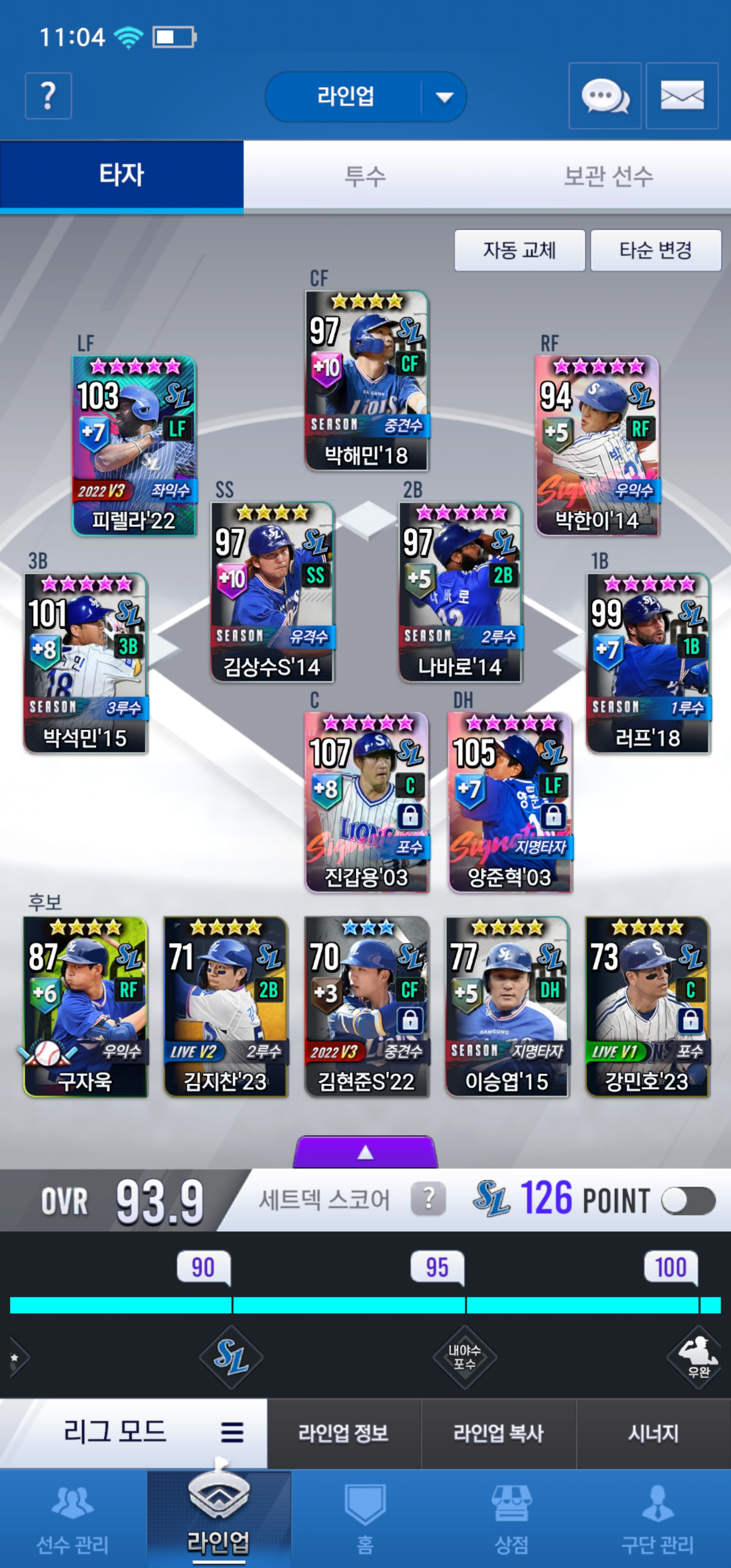Select the 진갑용'03 catcher card
The height and width of the screenshot is (1568, 731).
367,802
